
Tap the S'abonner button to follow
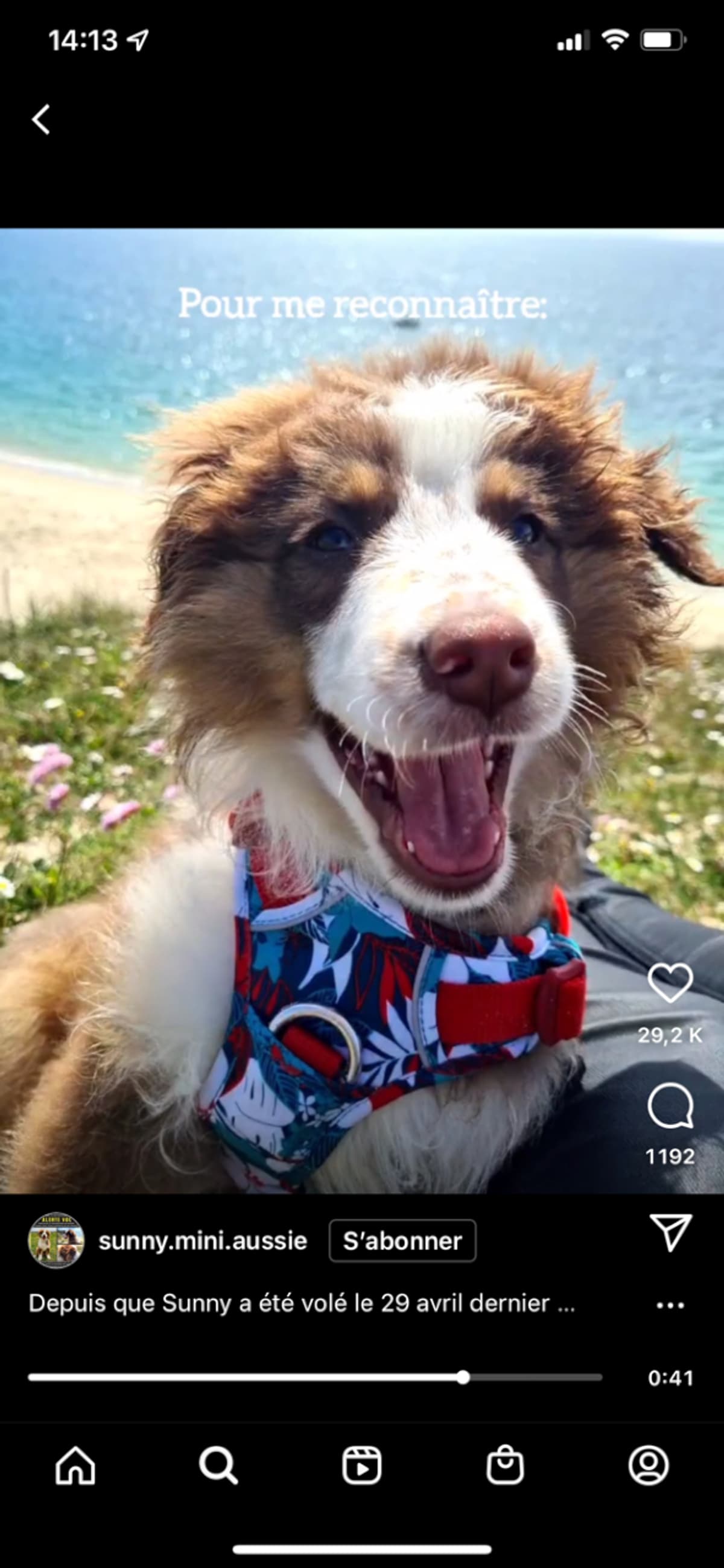click(x=402, y=1241)
